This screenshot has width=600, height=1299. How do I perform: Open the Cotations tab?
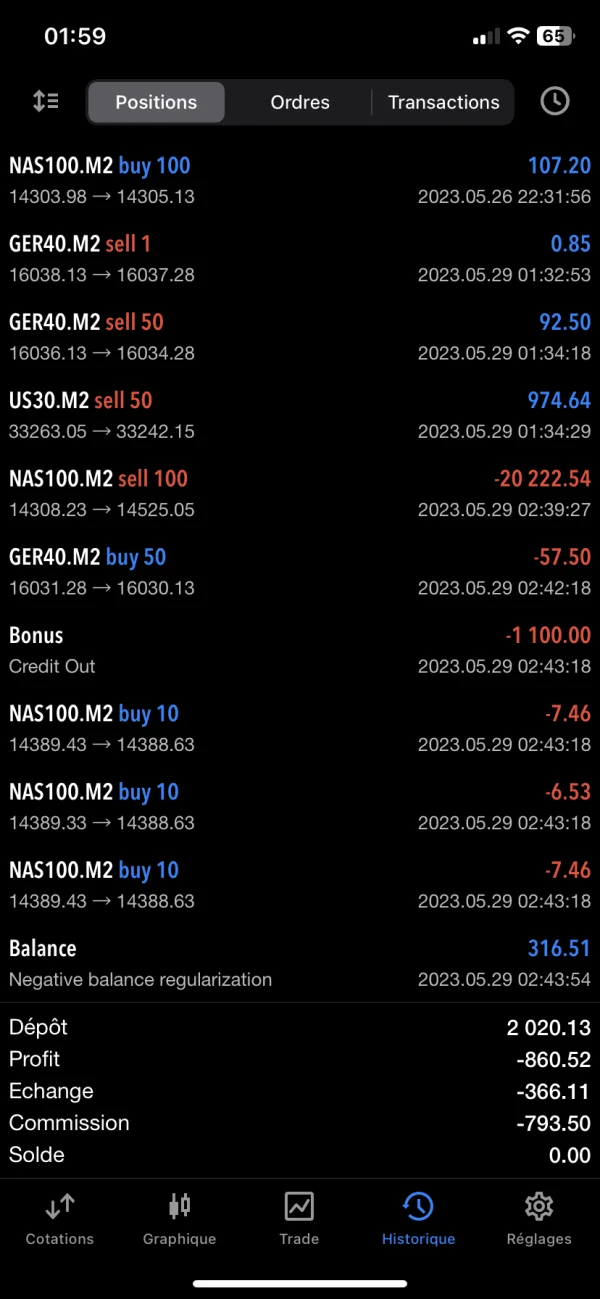pyautogui.click(x=60, y=1219)
